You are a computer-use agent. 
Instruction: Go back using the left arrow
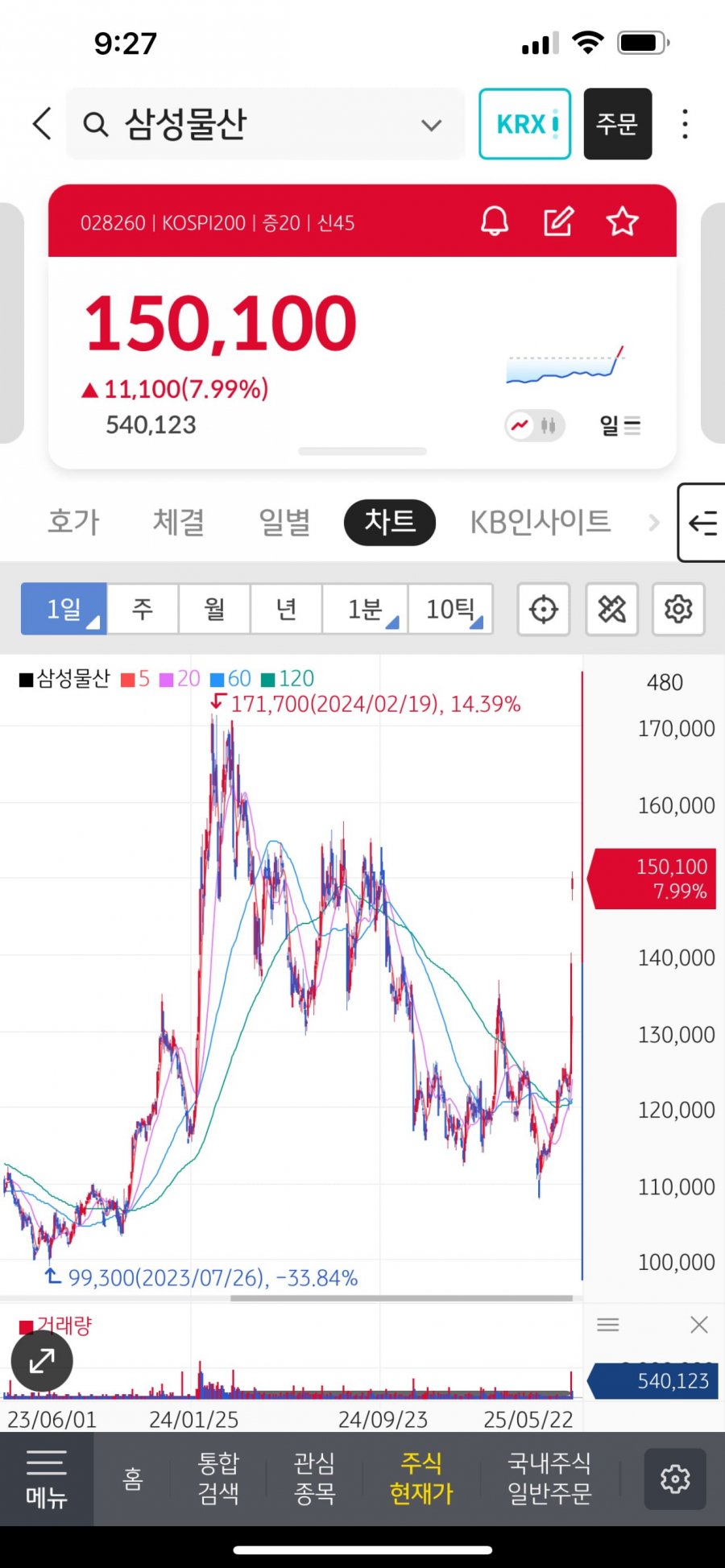click(x=42, y=124)
